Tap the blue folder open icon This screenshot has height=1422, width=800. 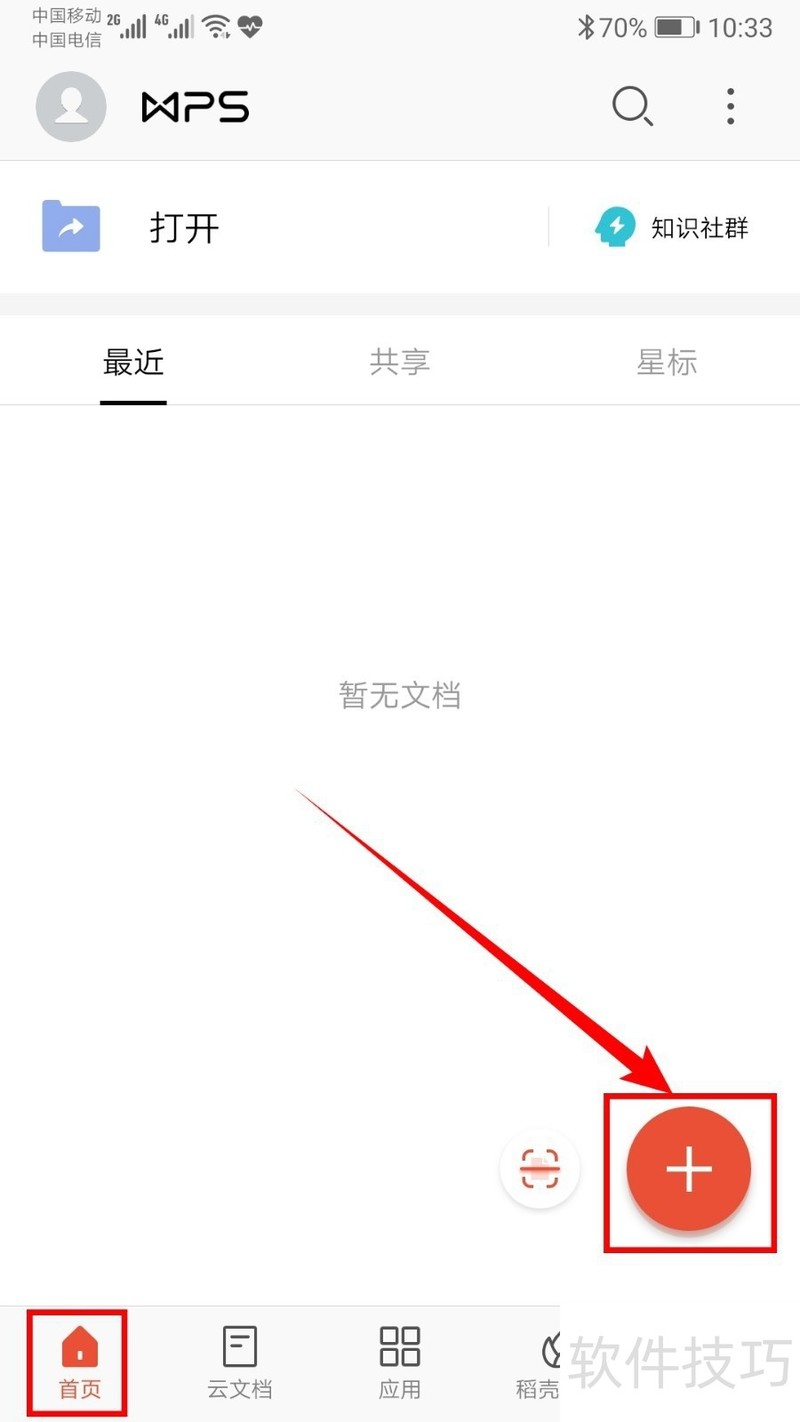70,227
